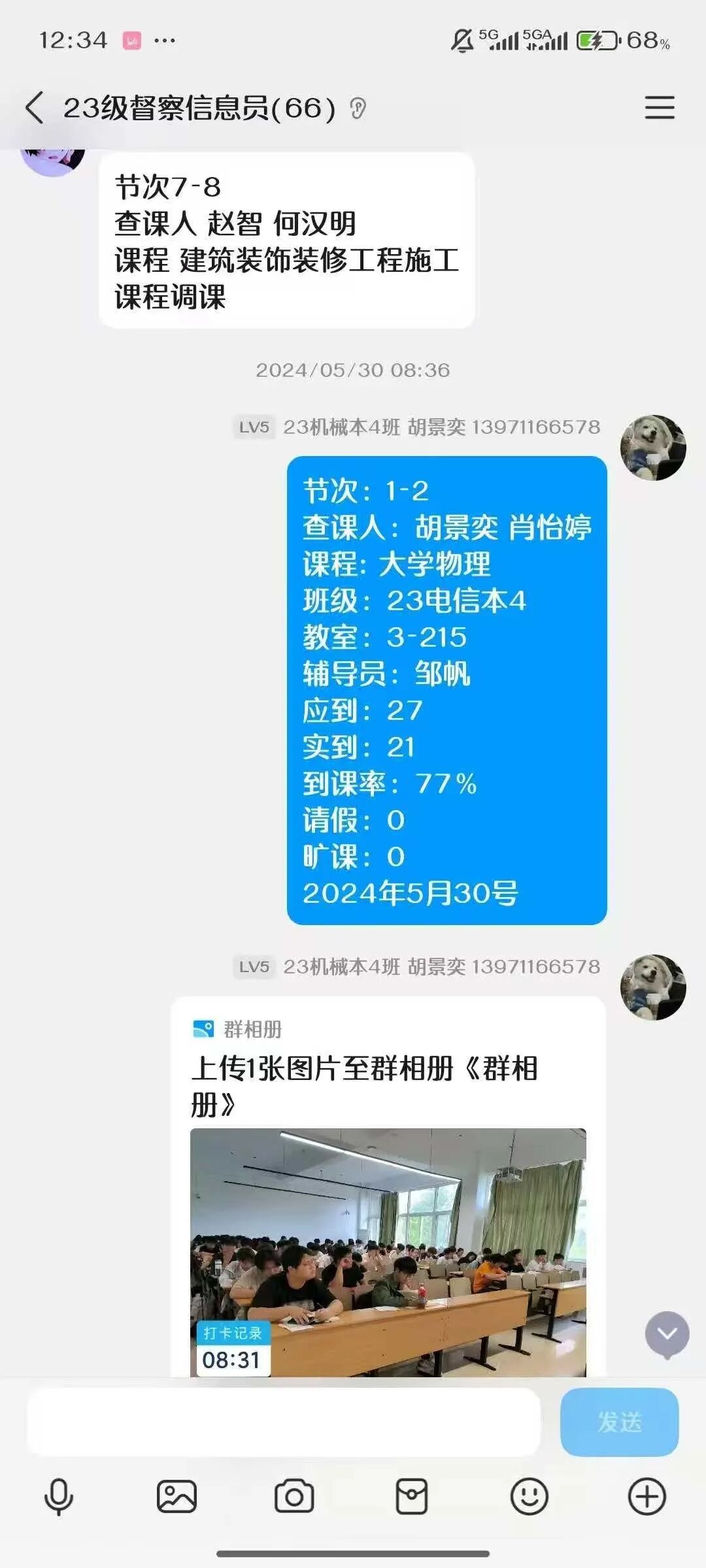Jump to latest messages down arrow
This screenshot has height=1568, width=706.
click(x=667, y=1334)
